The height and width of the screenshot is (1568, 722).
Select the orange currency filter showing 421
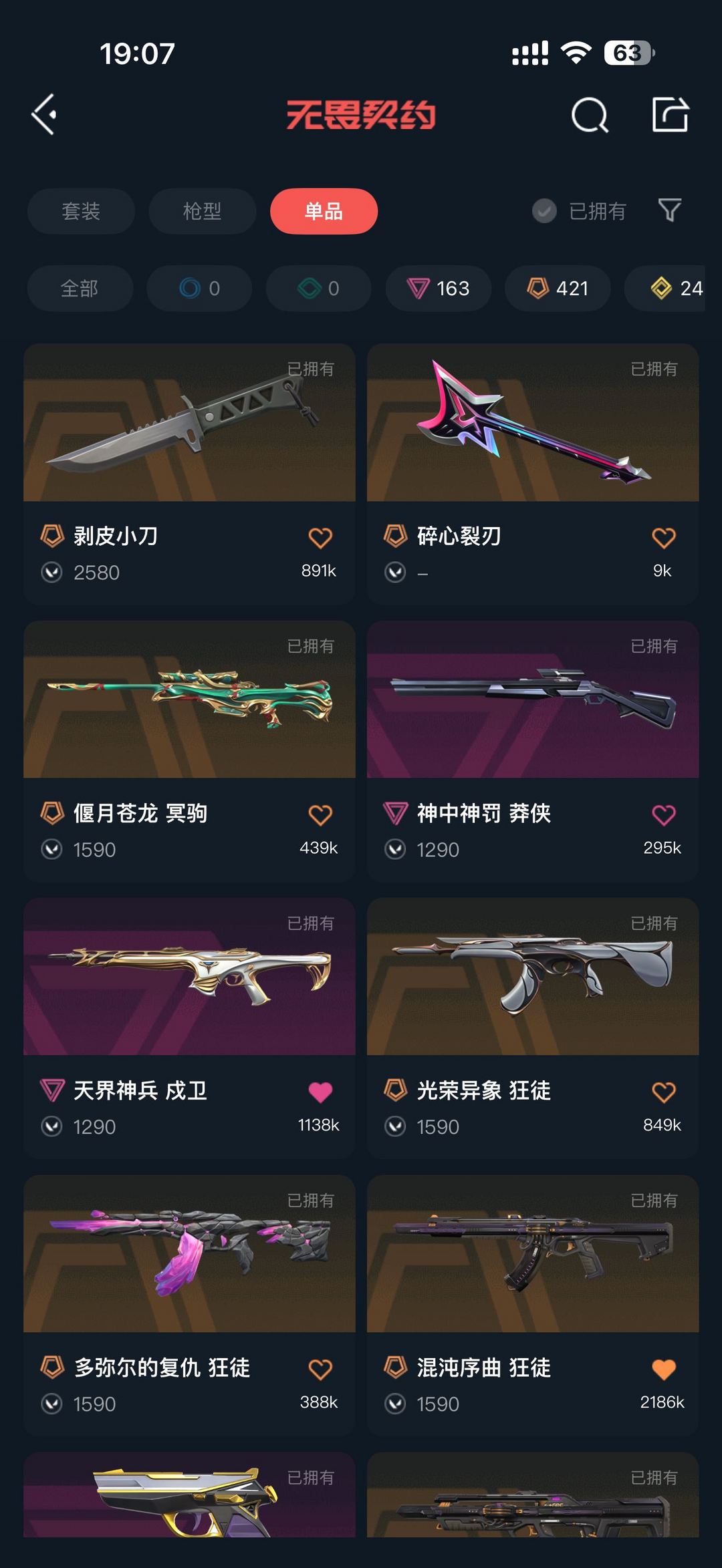pos(558,289)
